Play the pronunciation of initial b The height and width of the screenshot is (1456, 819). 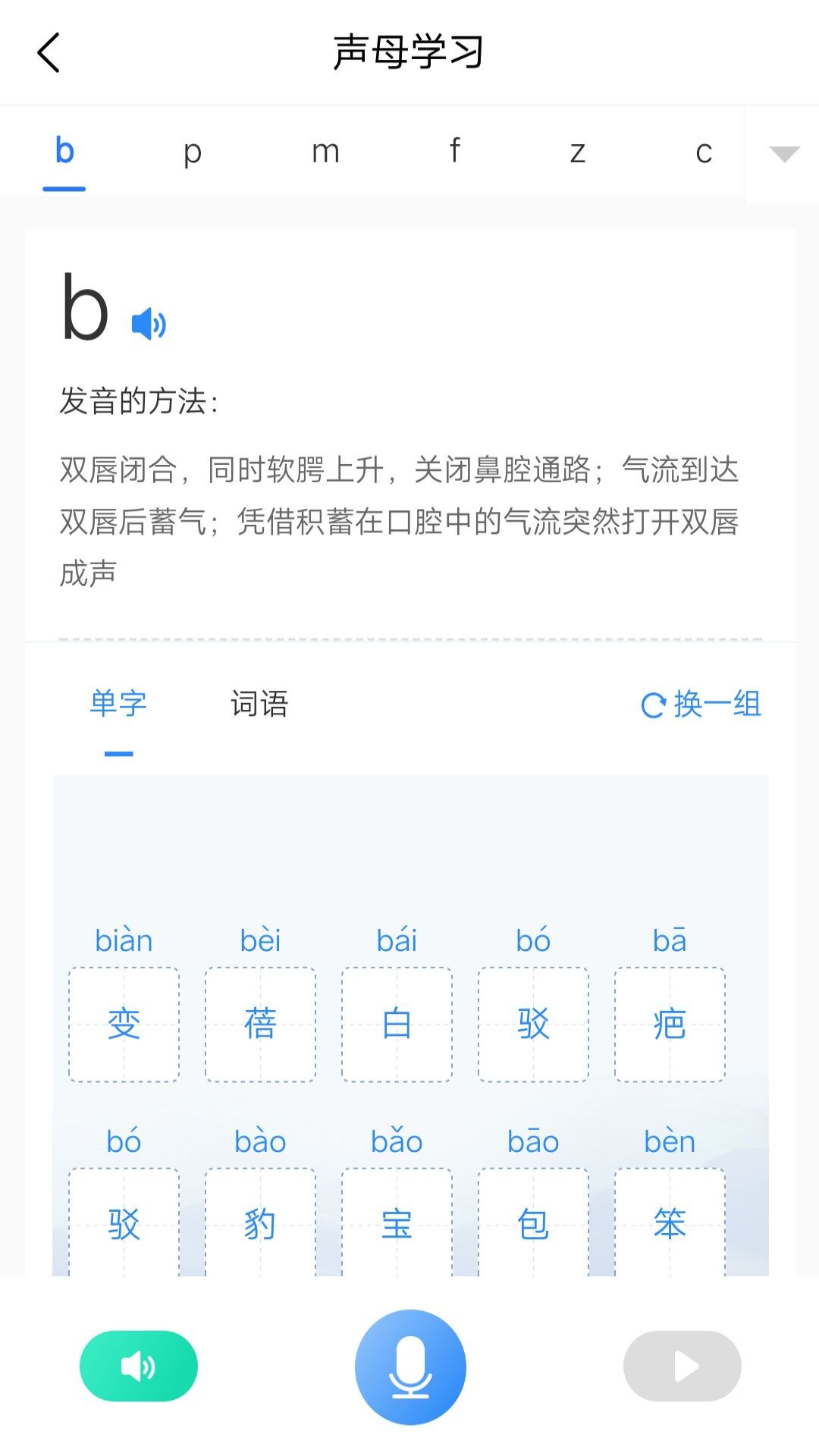pyautogui.click(x=149, y=323)
